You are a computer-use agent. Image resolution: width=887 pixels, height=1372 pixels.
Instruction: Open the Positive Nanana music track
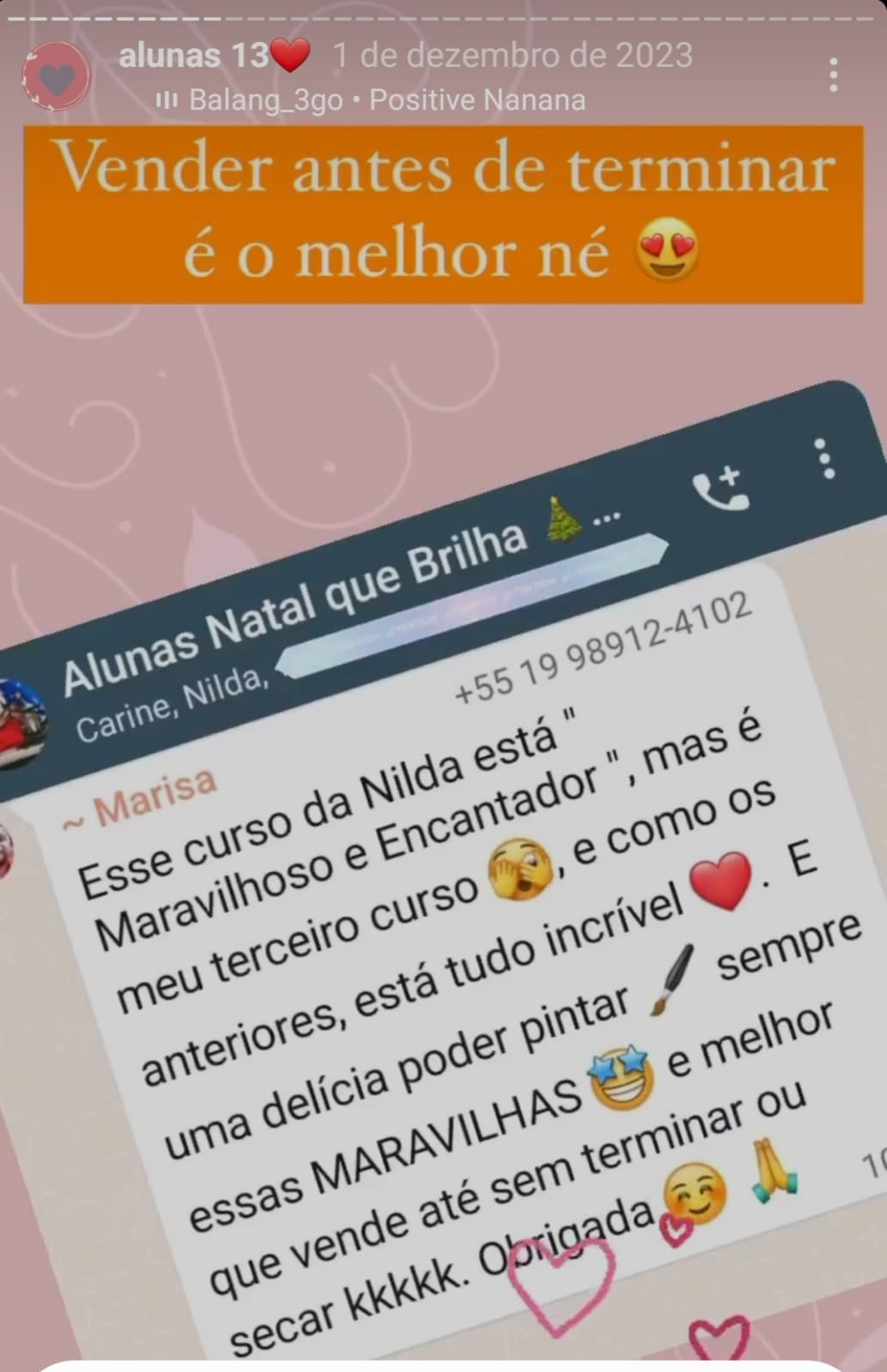371,100
